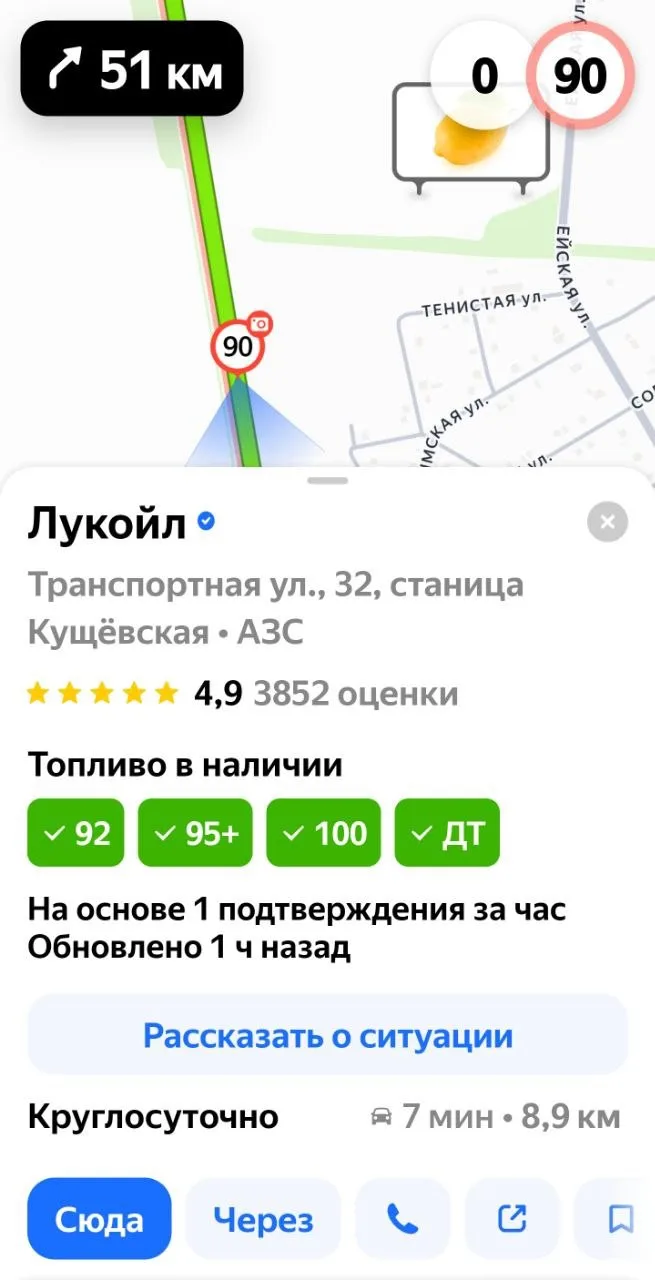This screenshot has height=1280, width=655.
Task: Tap the lemon billboard ad on the map
Action: pos(470,137)
